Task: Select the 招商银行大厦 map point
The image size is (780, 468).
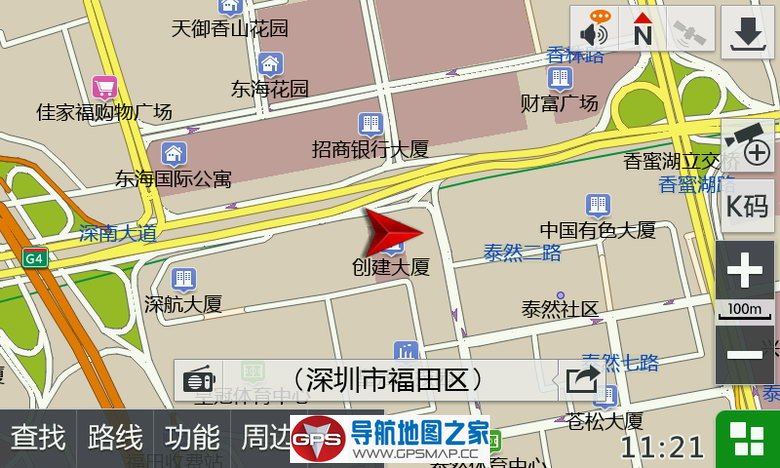Action: tap(371, 125)
